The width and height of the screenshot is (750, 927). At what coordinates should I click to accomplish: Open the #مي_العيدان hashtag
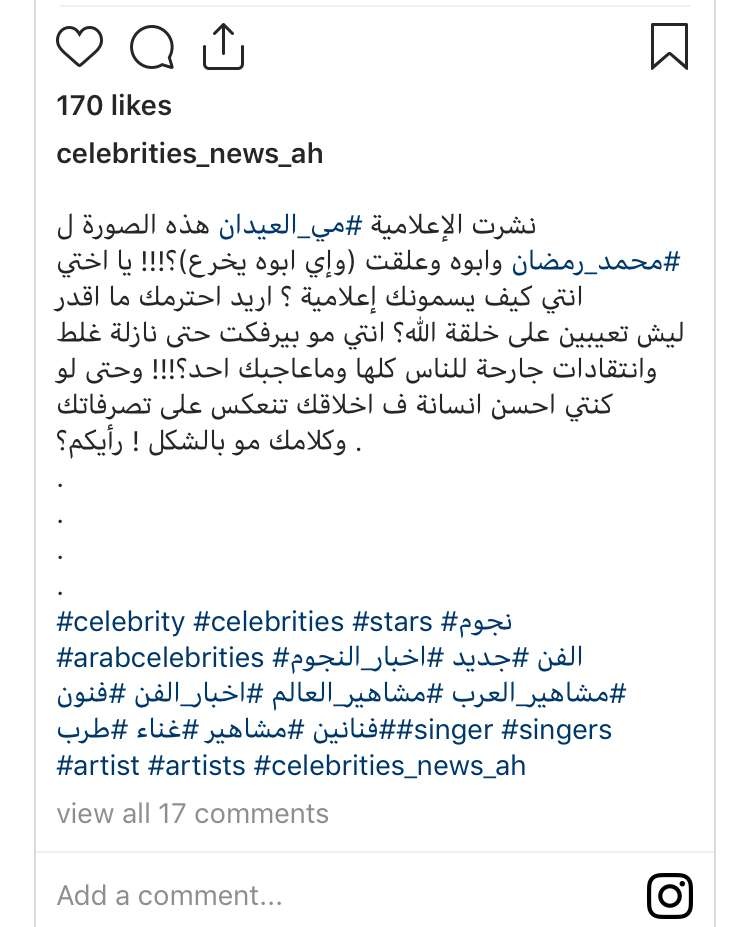[290, 226]
